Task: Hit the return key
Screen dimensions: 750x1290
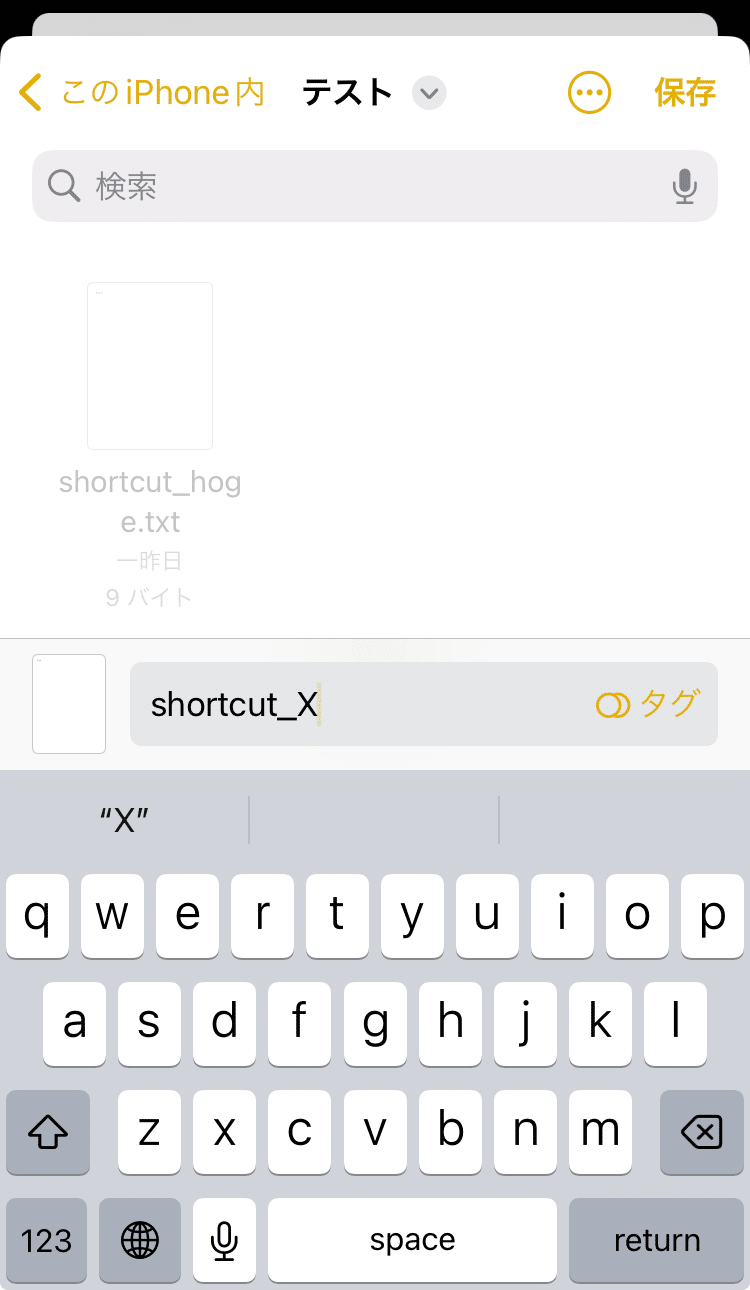Action: [x=657, y=1241]
